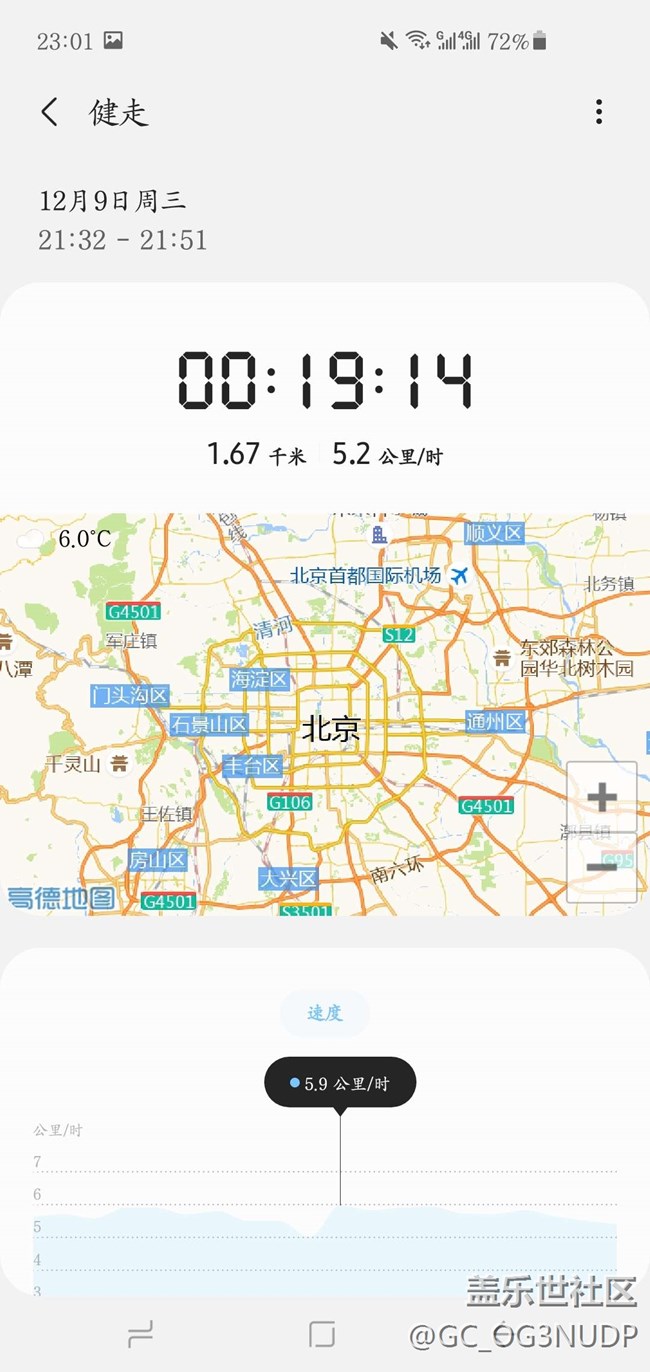This screenshot has height=1372, width=650.
Task: Go to the home screen
Action: (322, 1334)
